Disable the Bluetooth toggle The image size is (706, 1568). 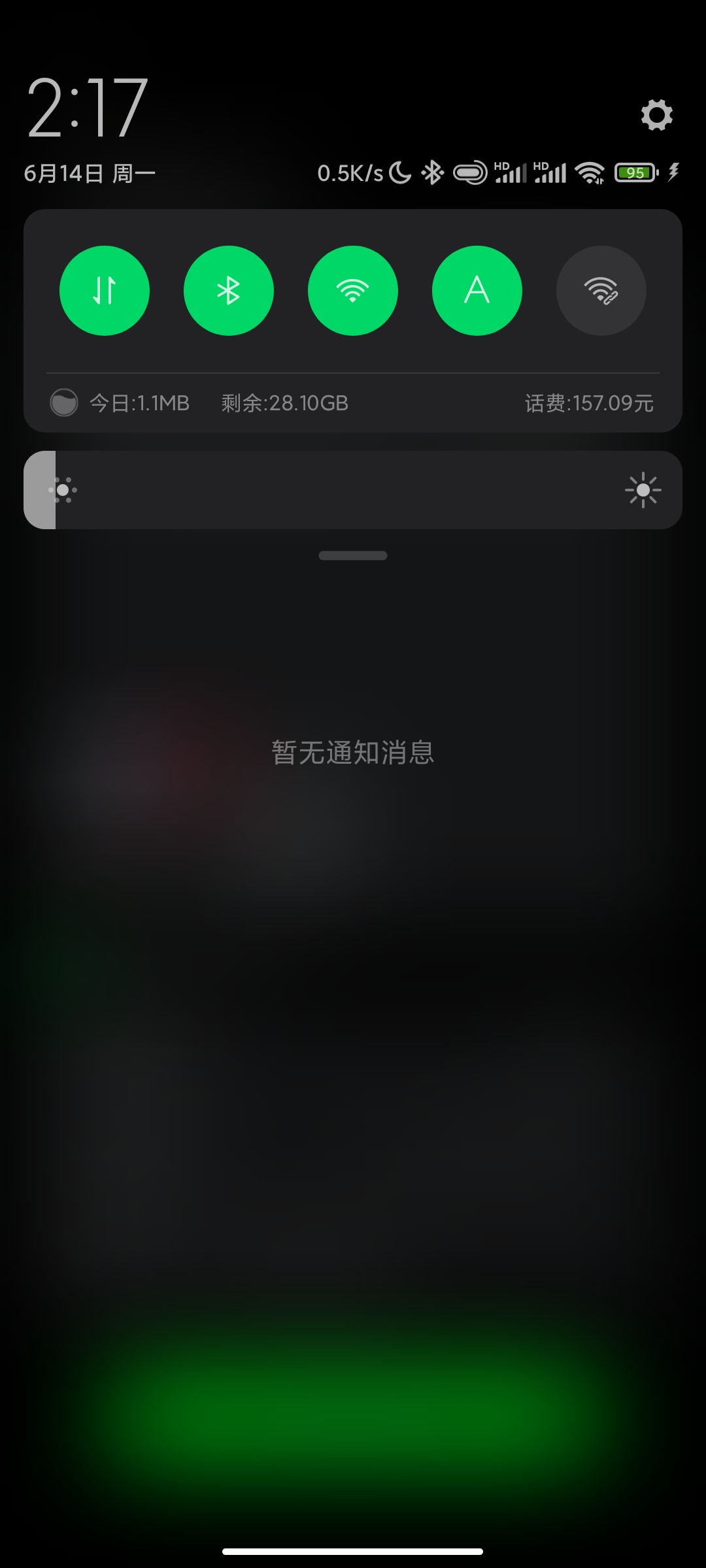[x=229, y=291]
